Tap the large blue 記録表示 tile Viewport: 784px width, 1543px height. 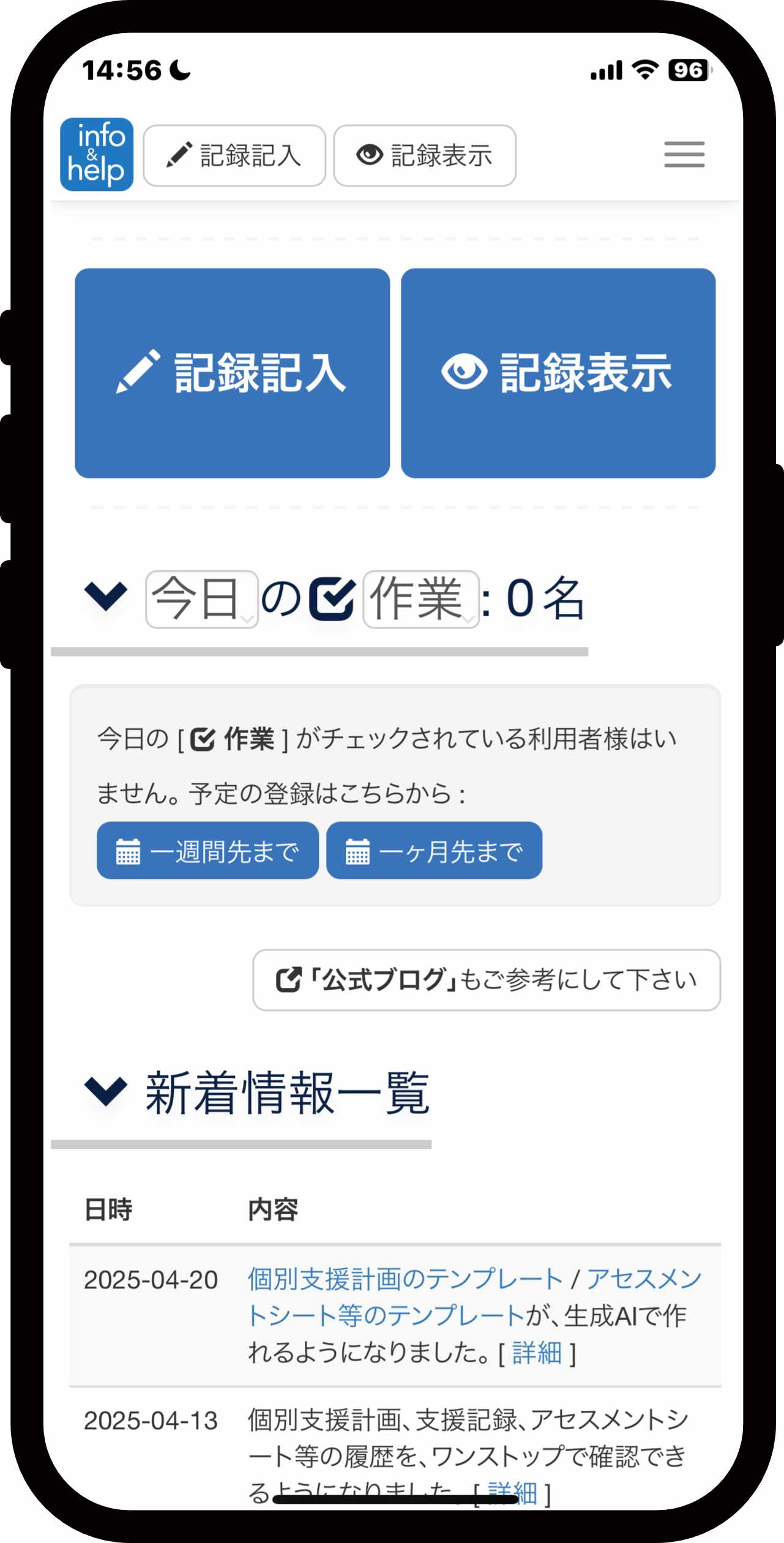point(558,373)
